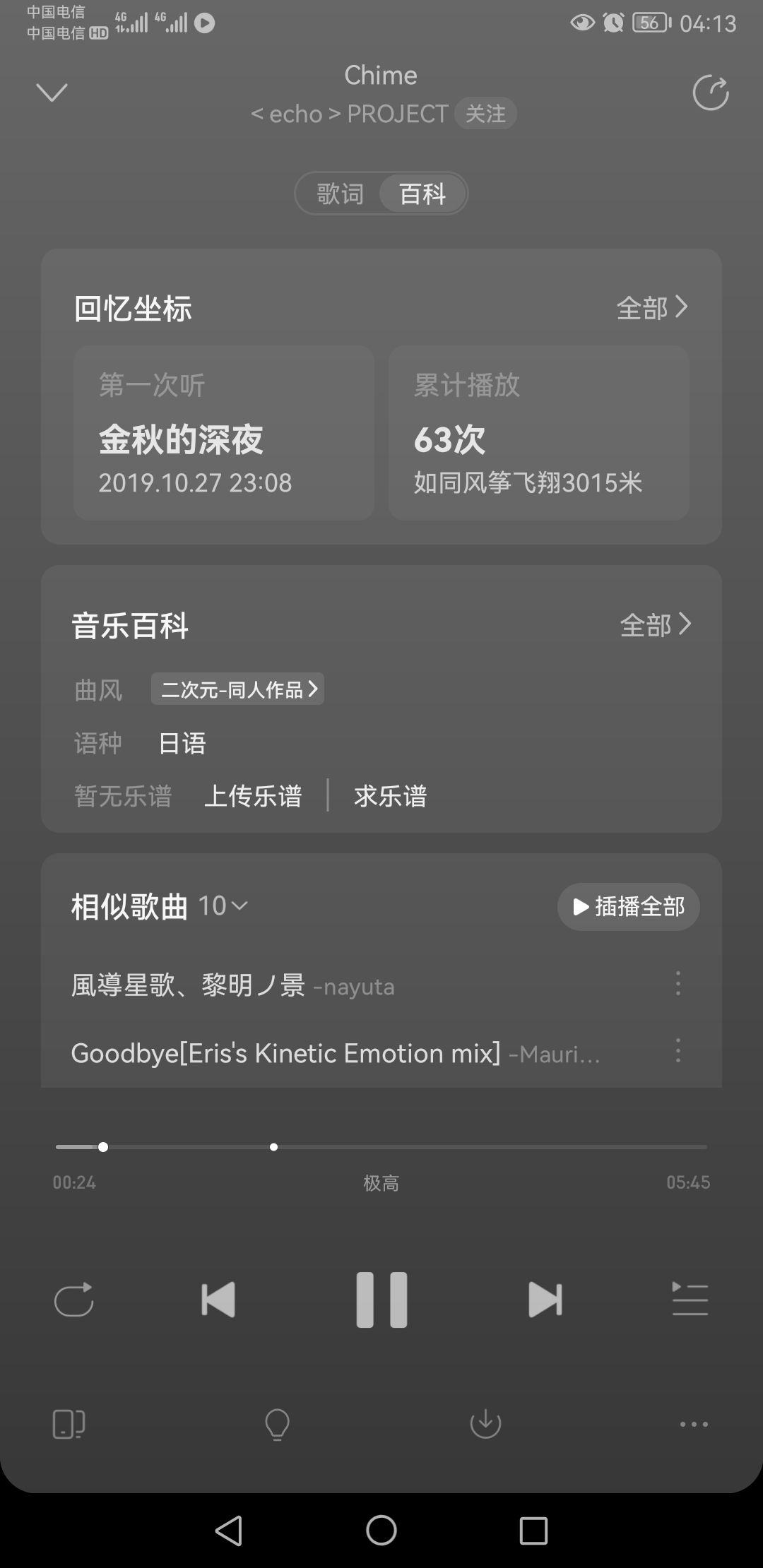Switch to the 歌词 tab
Screen dimensions: 763x1568
(340, 194)
